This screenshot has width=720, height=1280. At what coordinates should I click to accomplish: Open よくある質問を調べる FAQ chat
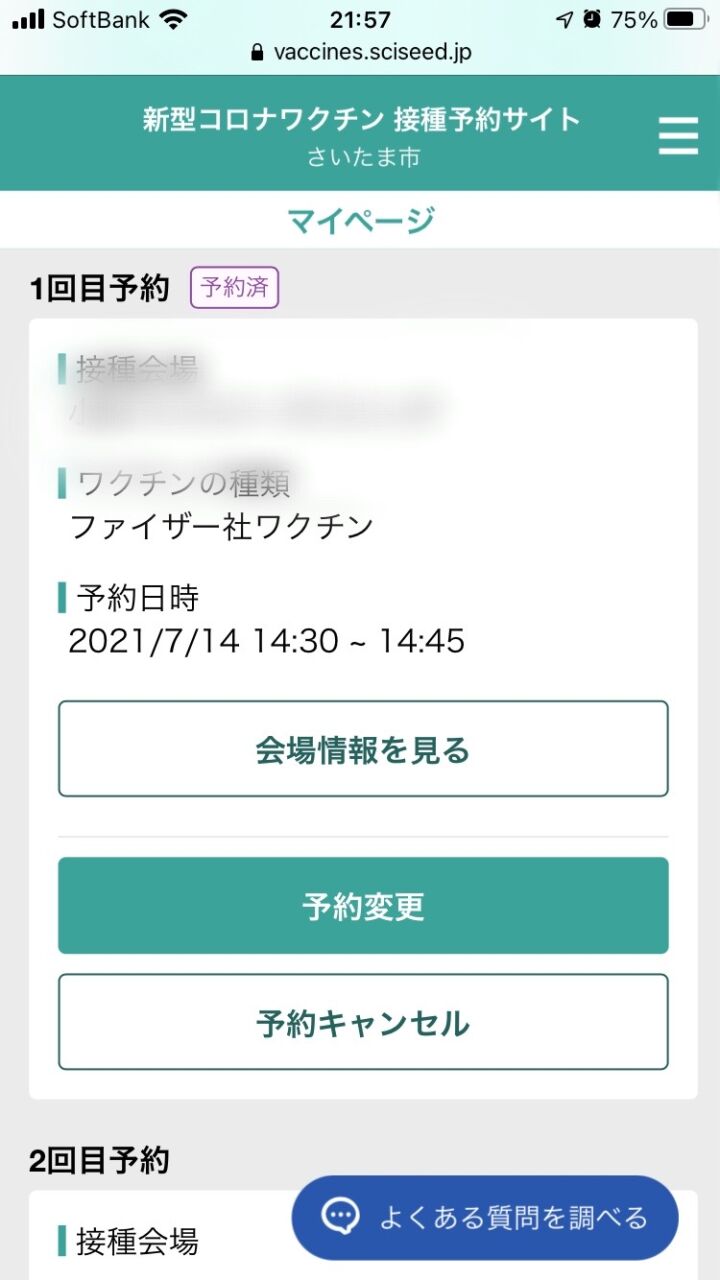click(485, 1217)
